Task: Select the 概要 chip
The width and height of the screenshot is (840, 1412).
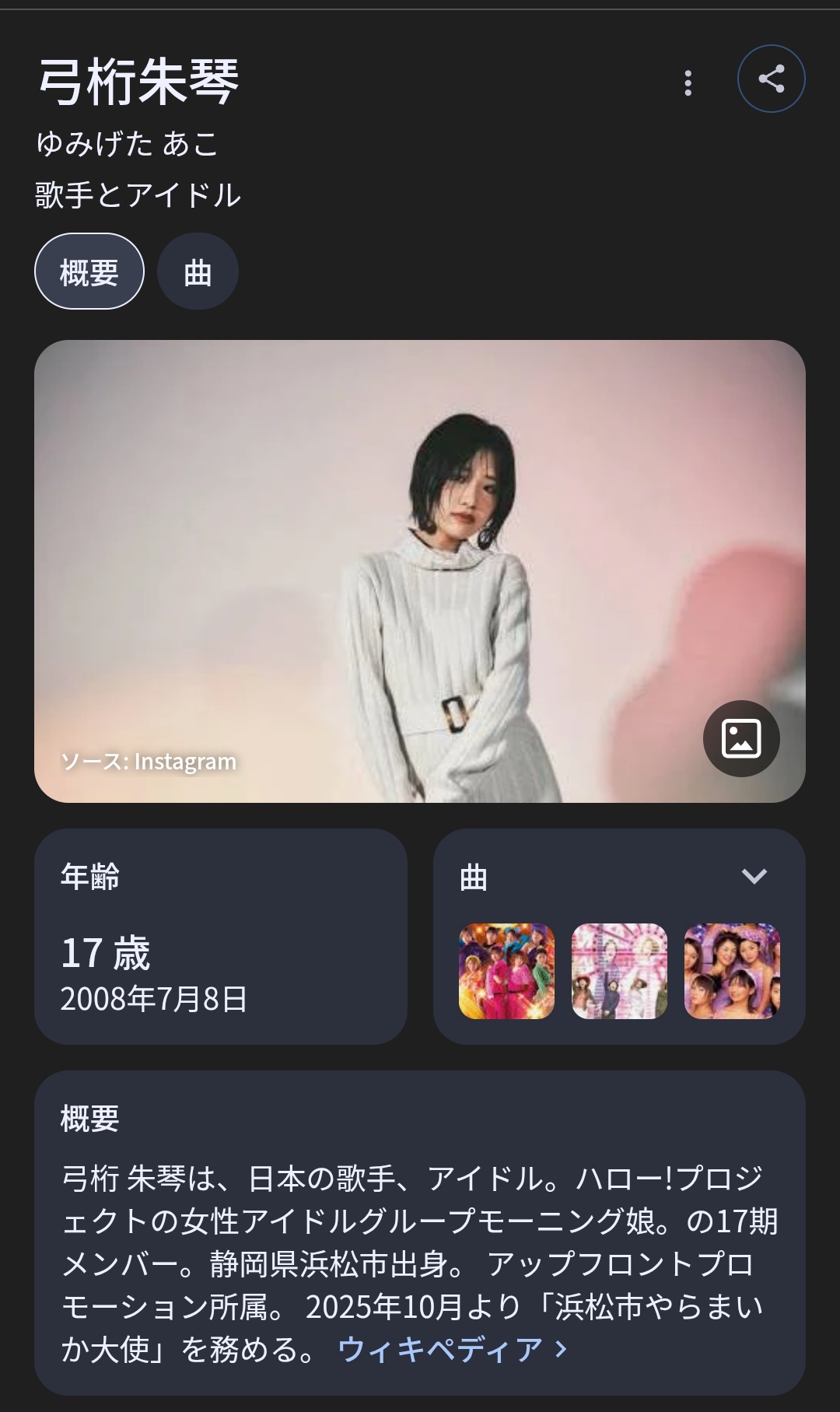Action: (x=89, y=272)
